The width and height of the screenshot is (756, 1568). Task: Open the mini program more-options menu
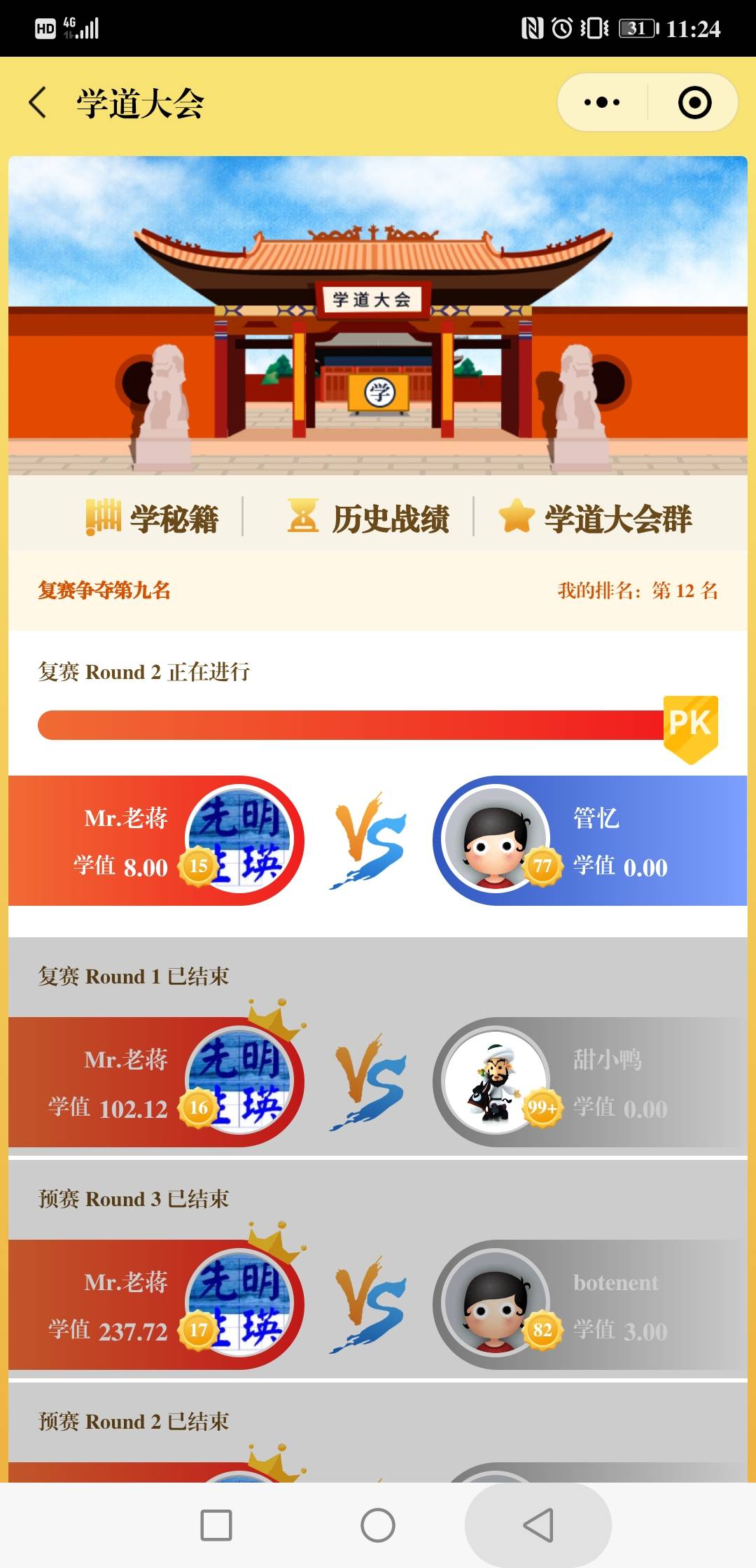[x=602, y=103]
